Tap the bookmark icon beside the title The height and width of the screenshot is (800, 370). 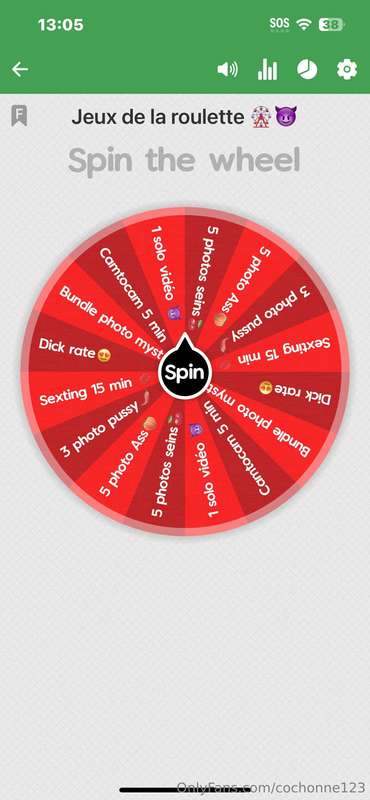pyautogui.click(x=19, y=116)
